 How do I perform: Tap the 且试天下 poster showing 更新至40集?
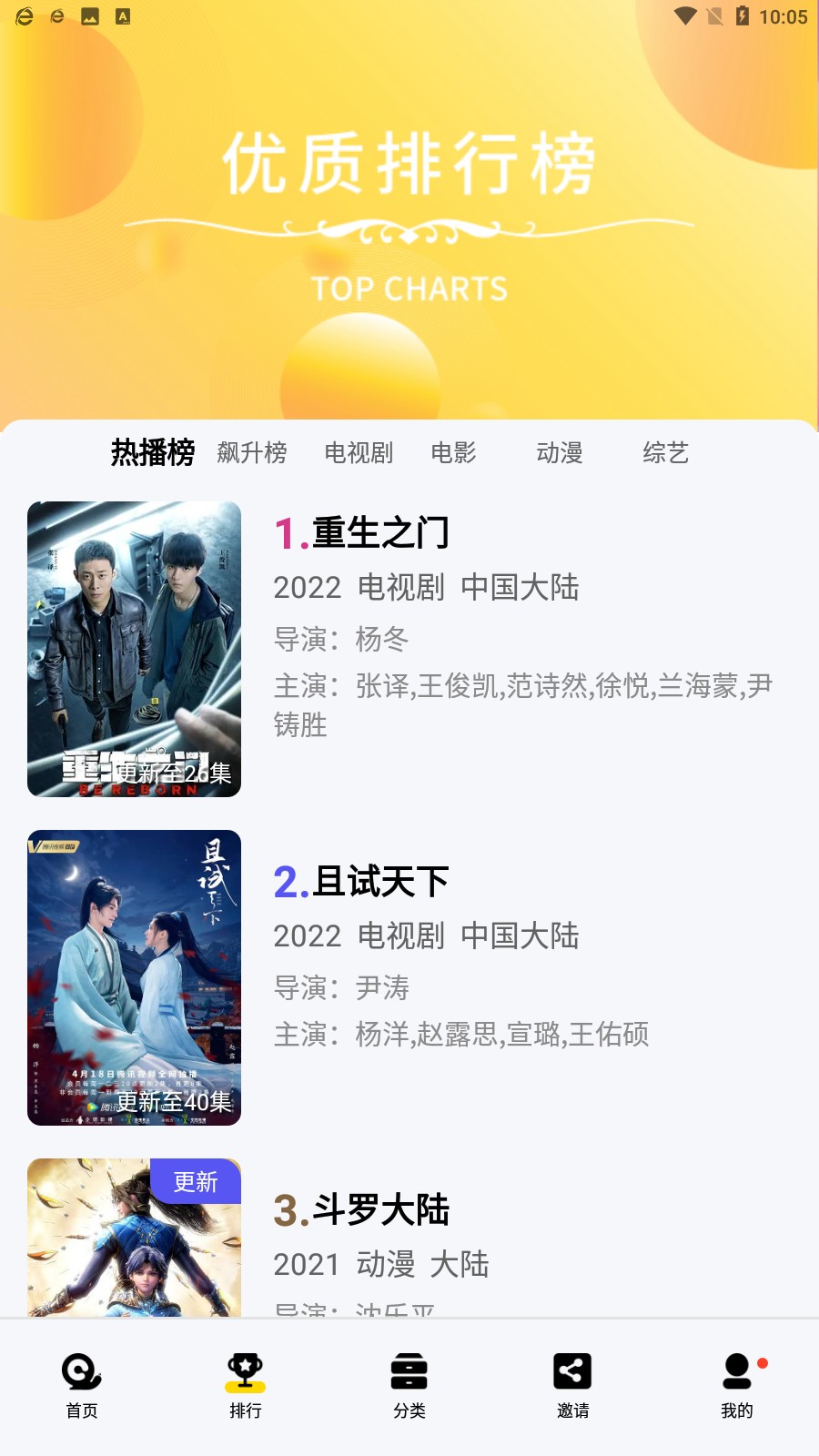(x=134, y=978)
